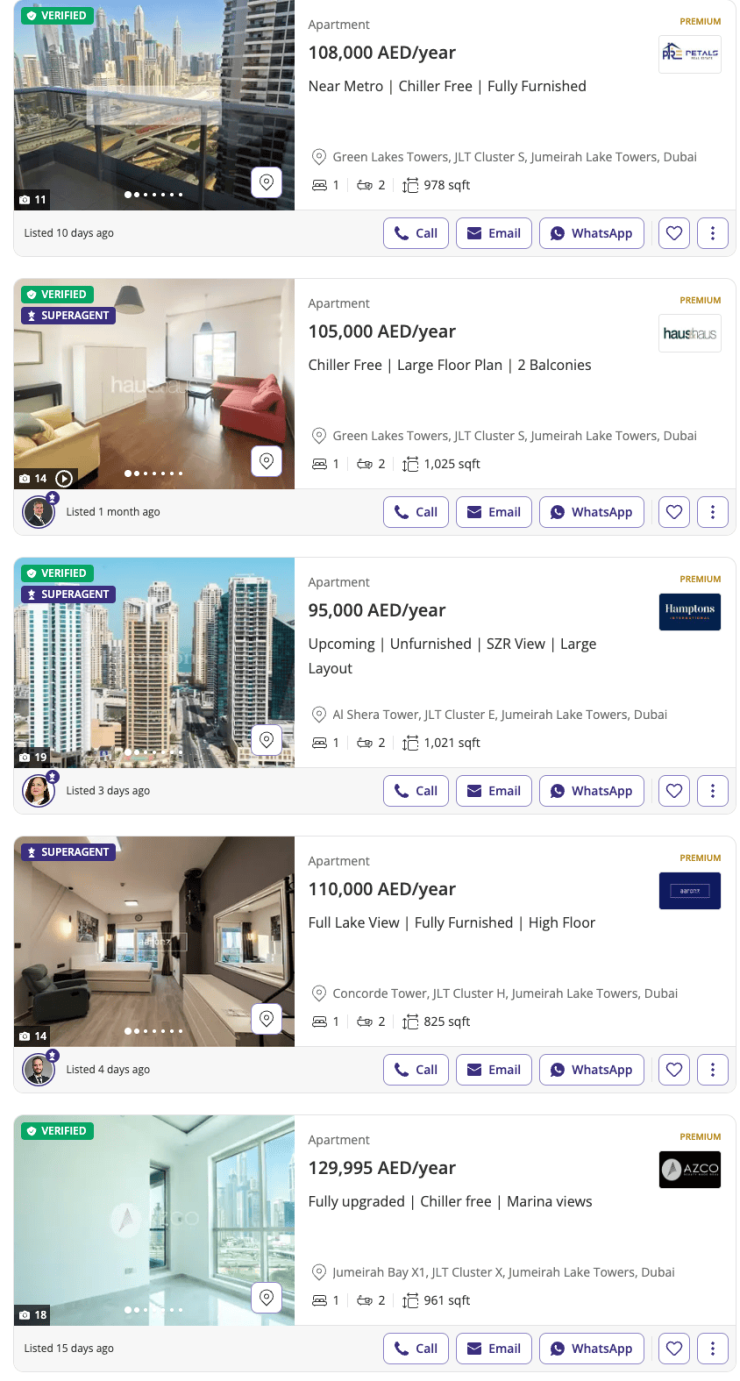Call about the 108,000 AED/year apartment
This screenshot has height=1381, width=740.
pos(415,233)
